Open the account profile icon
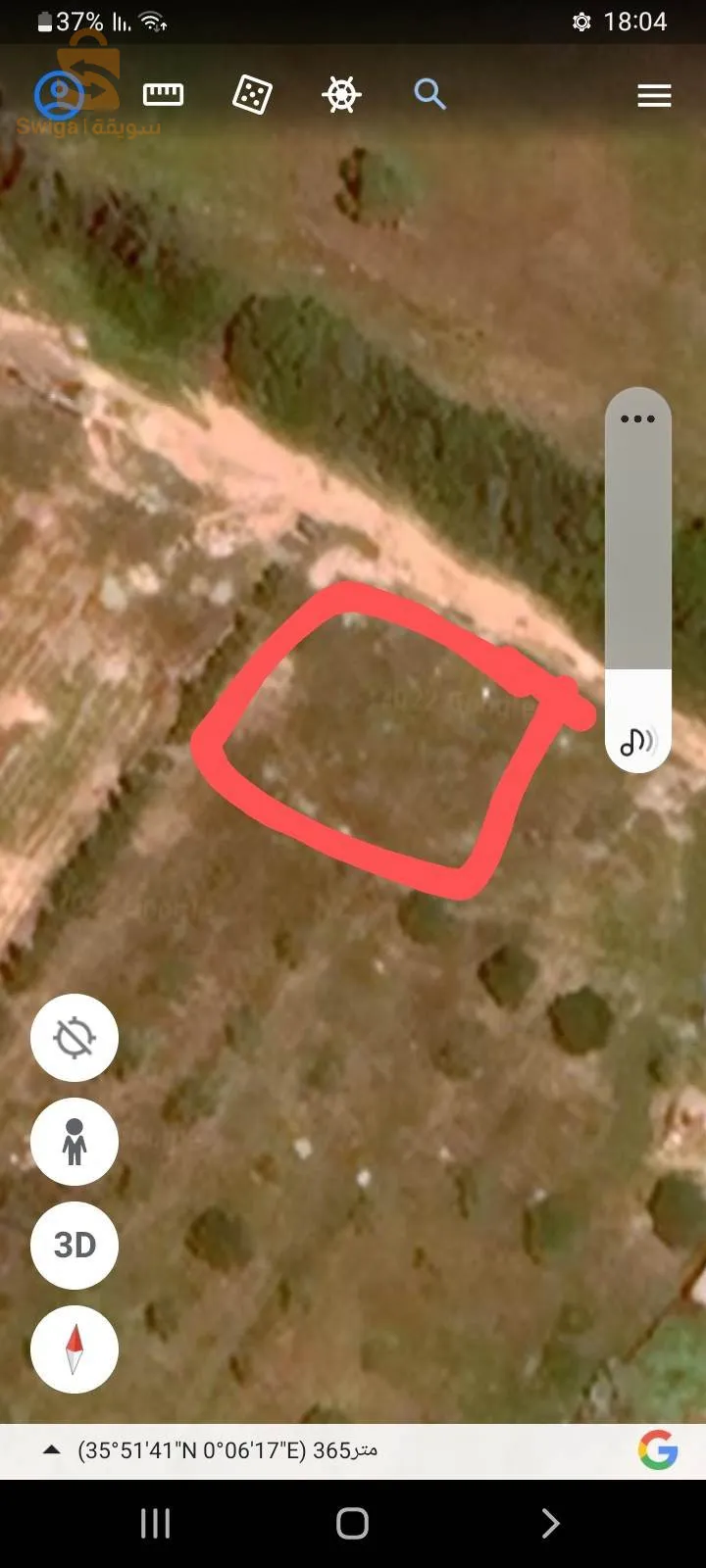Screen dimensions: 706x1568 pos(59,95)
